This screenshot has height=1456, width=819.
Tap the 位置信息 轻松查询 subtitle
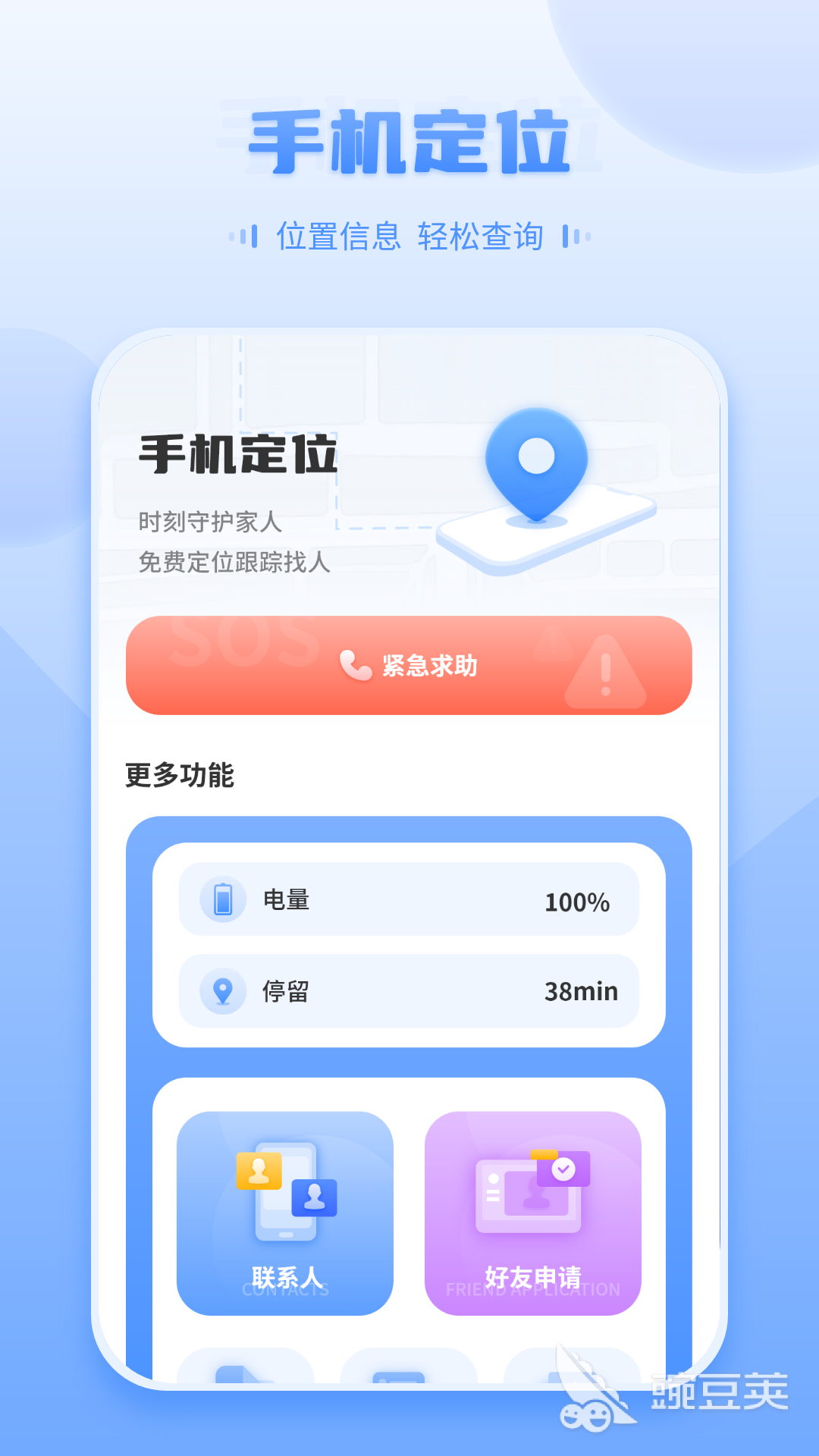409,236
